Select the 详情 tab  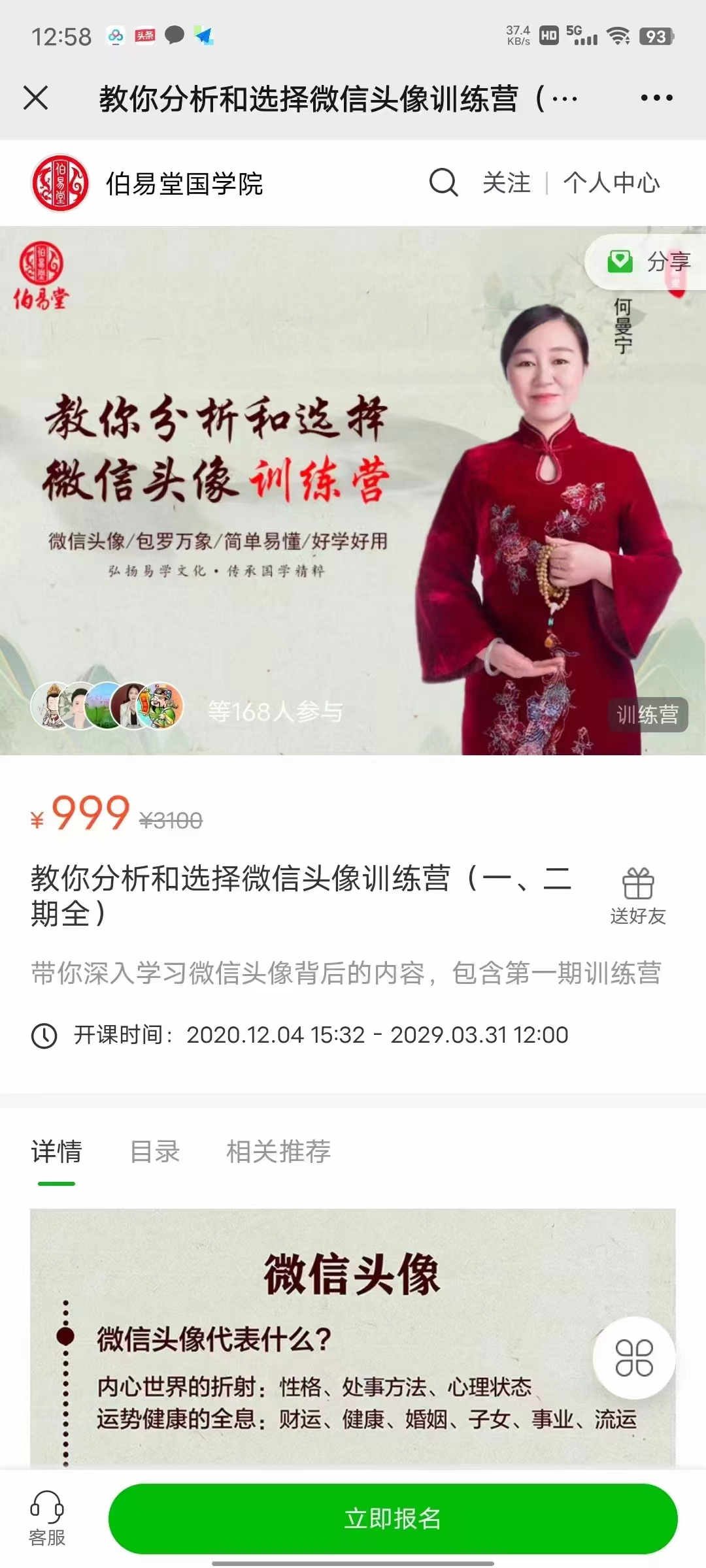pos(57,1151)
